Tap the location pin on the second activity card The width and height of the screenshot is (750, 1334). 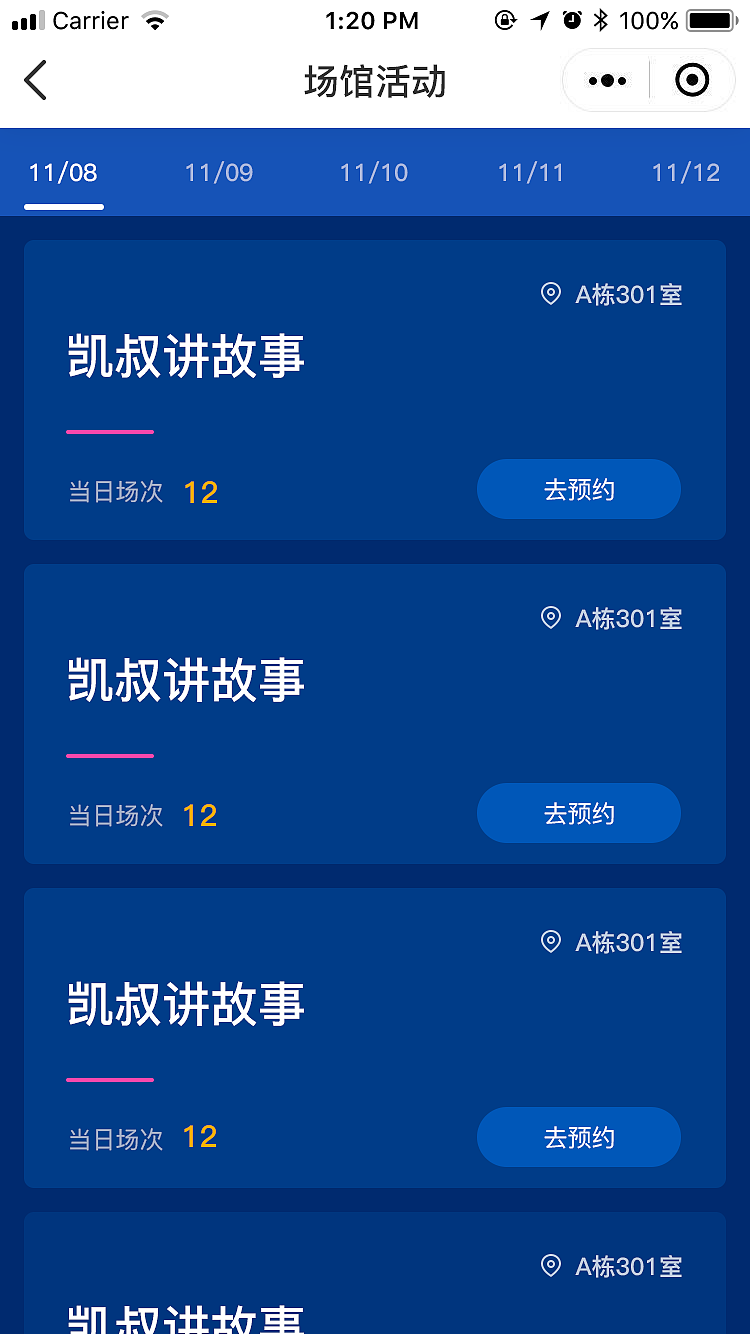pos(549,618)
